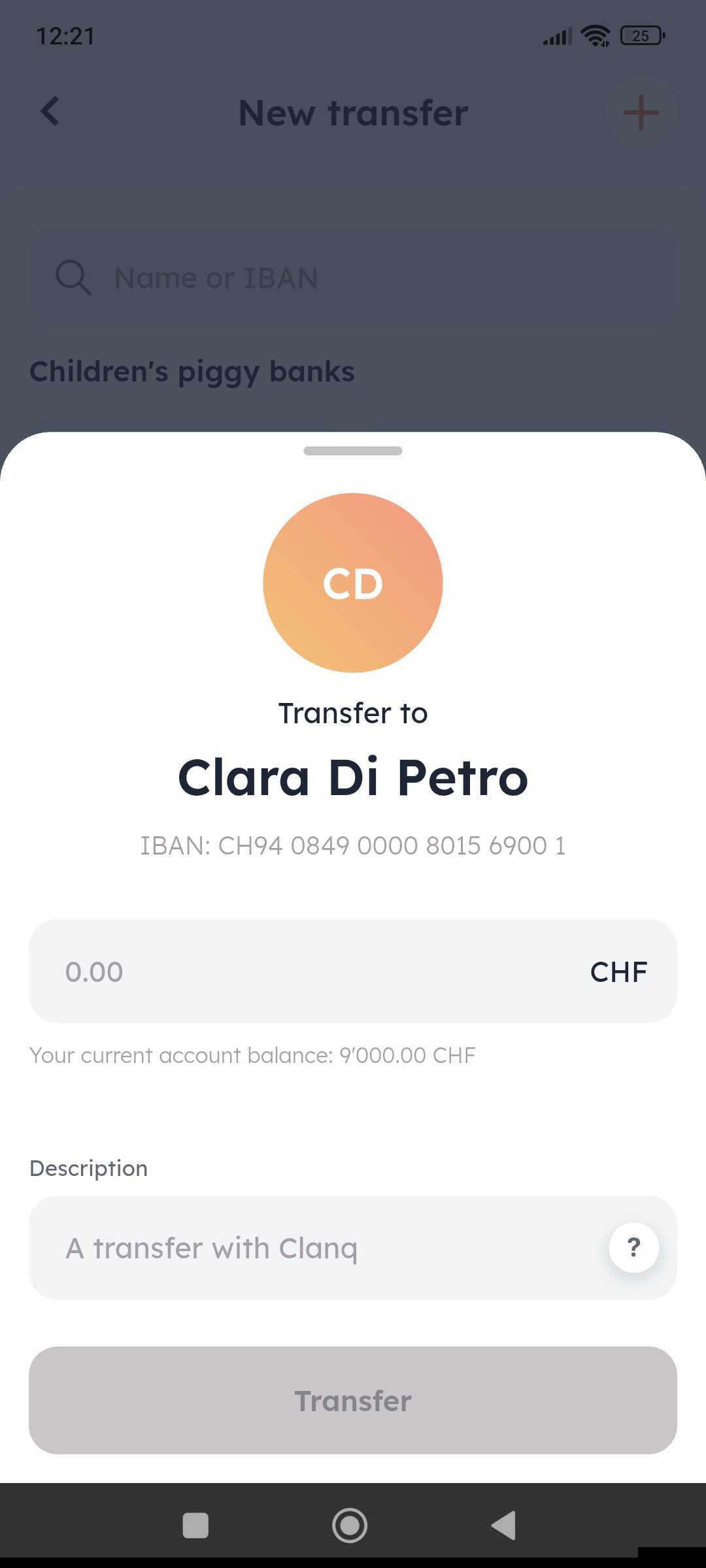Go back with system navigation button
Image resolution: width=706 pixels, height=1568 pixels.
pyautogui.click(x=504, y=1526)
